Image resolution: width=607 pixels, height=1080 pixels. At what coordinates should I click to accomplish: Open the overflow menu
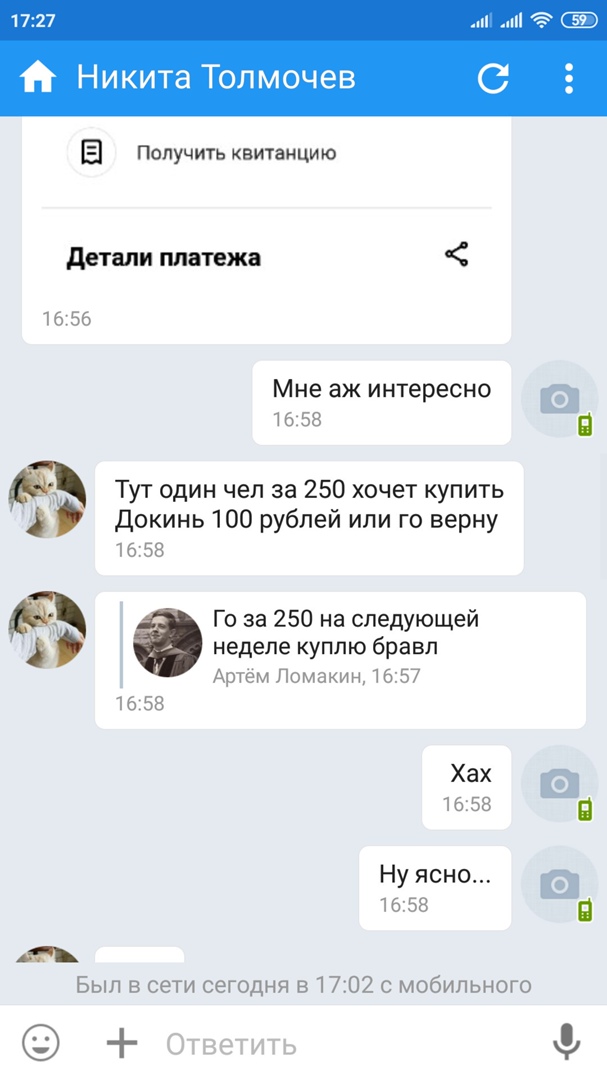(568, 78)
